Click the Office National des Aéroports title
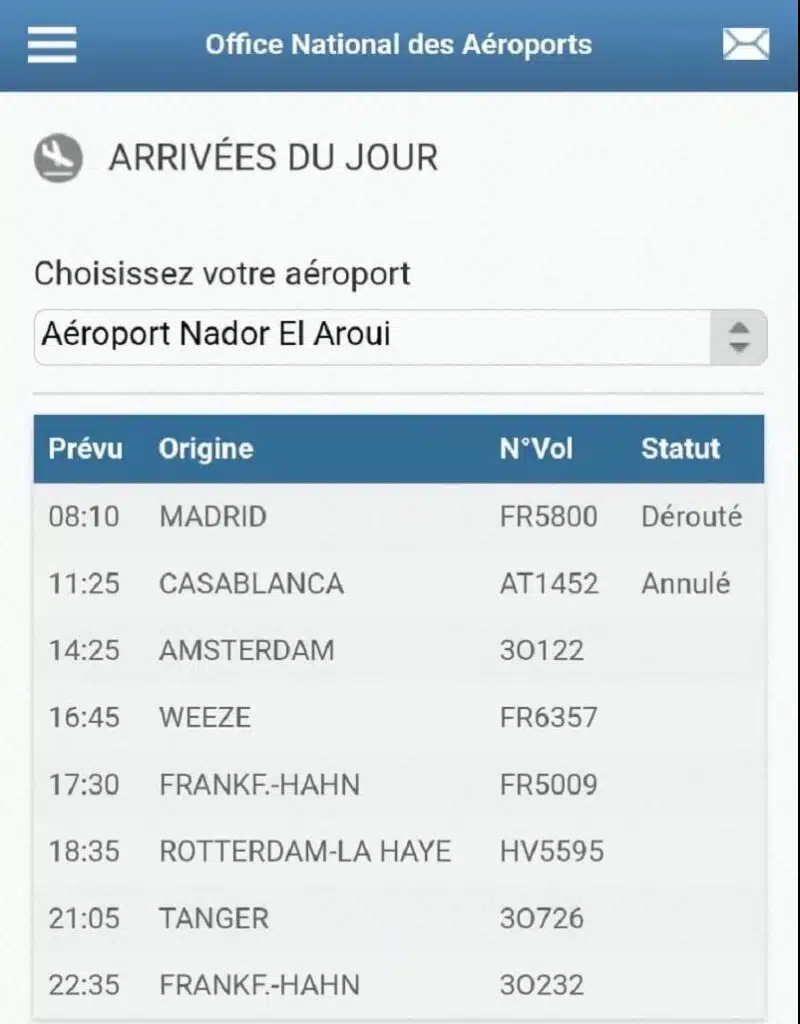This screenshot has width=800, height=1024. pyautogui.click(x=398, y=43)
